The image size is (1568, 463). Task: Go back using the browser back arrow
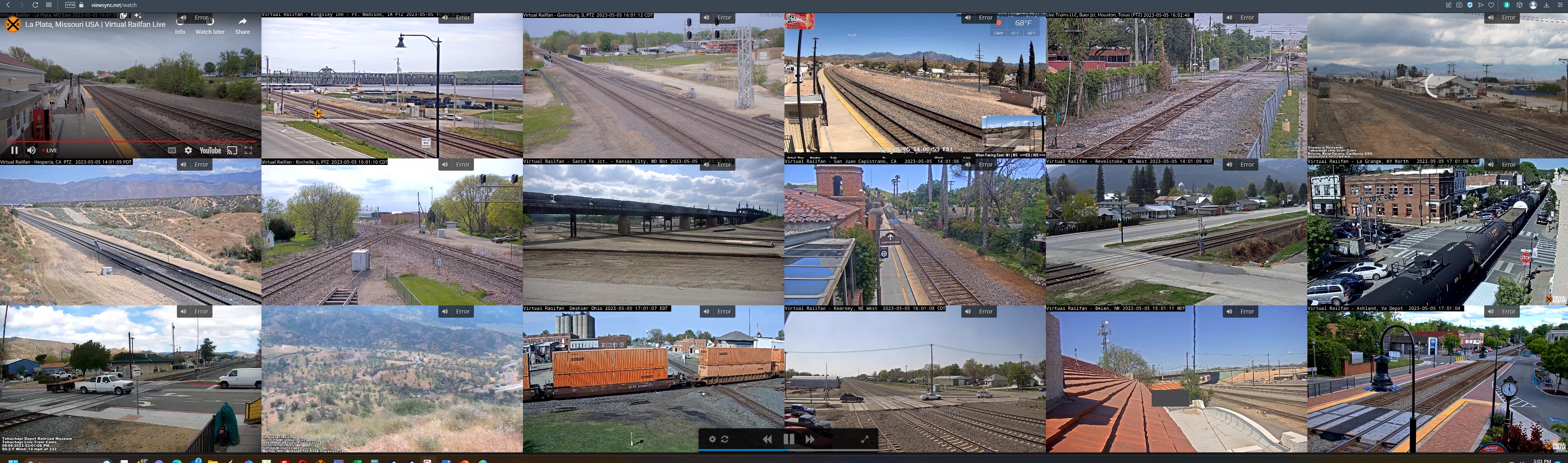pyautogui.click(x=9, y=5)
